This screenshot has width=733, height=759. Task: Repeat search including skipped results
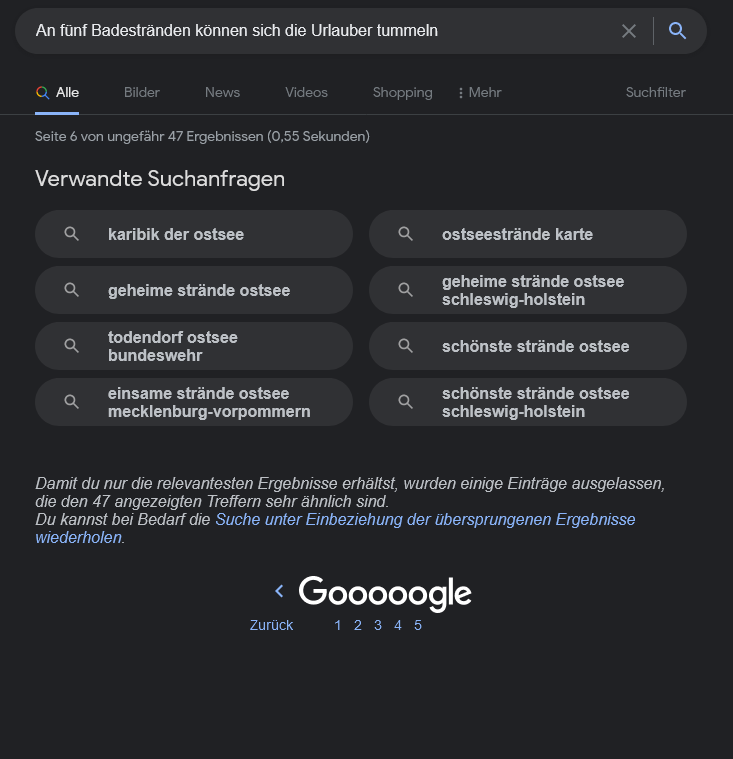425,520
